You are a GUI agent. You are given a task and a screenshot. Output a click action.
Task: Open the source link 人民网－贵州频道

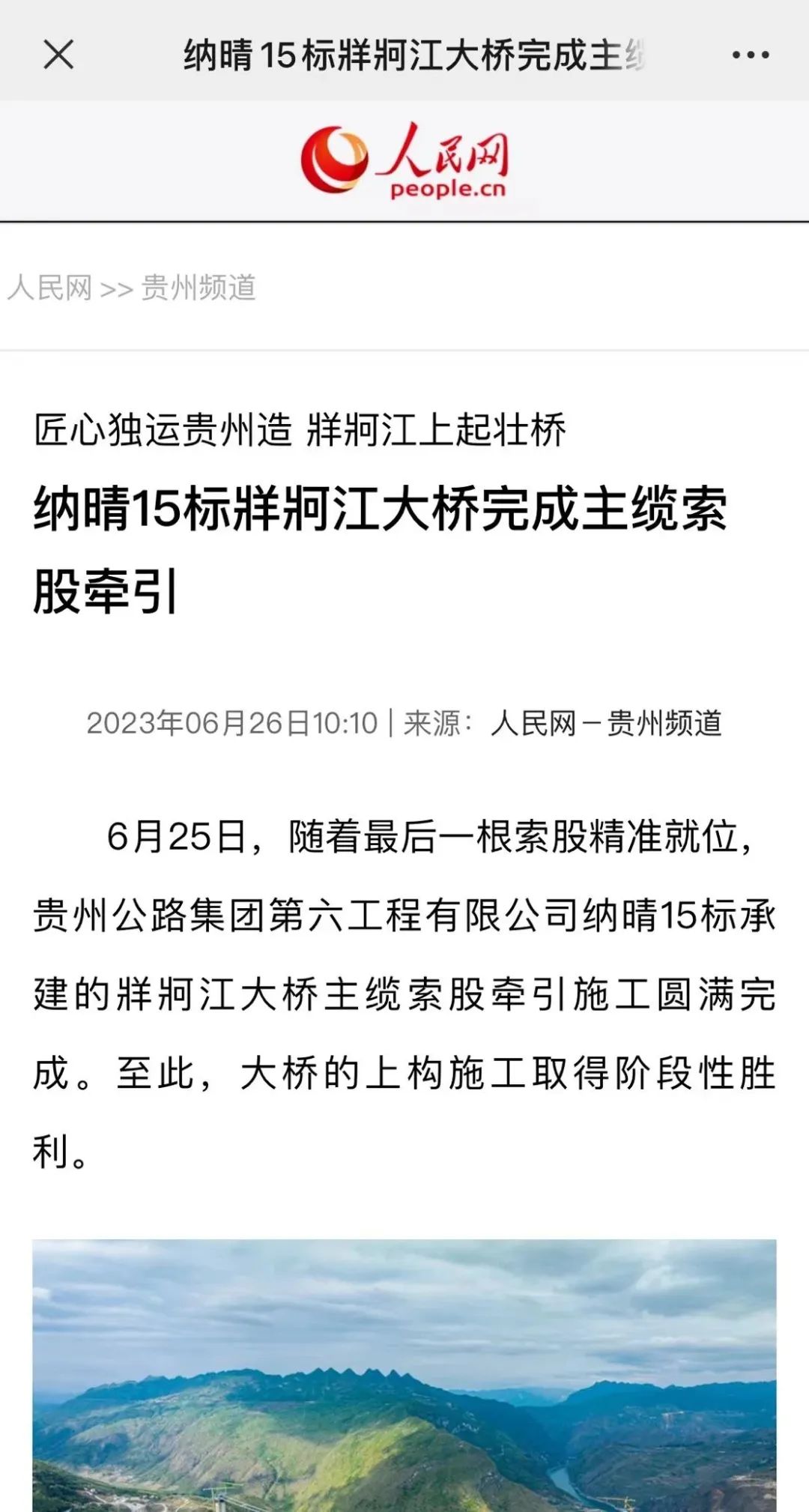point(605,724)
